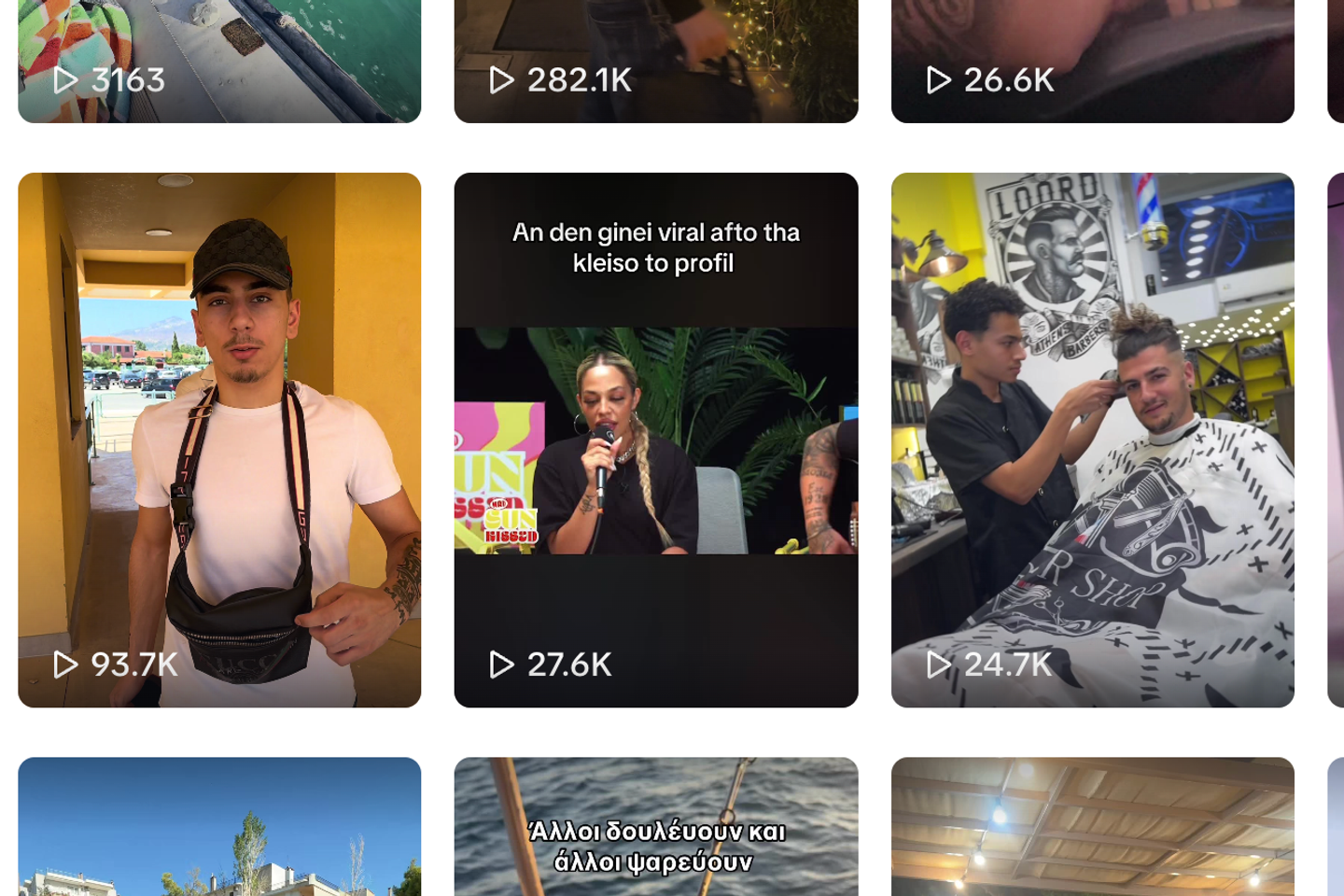Open the video with 3163 views
Screen dimensions: 1344x896
click(x=219, y=56)
